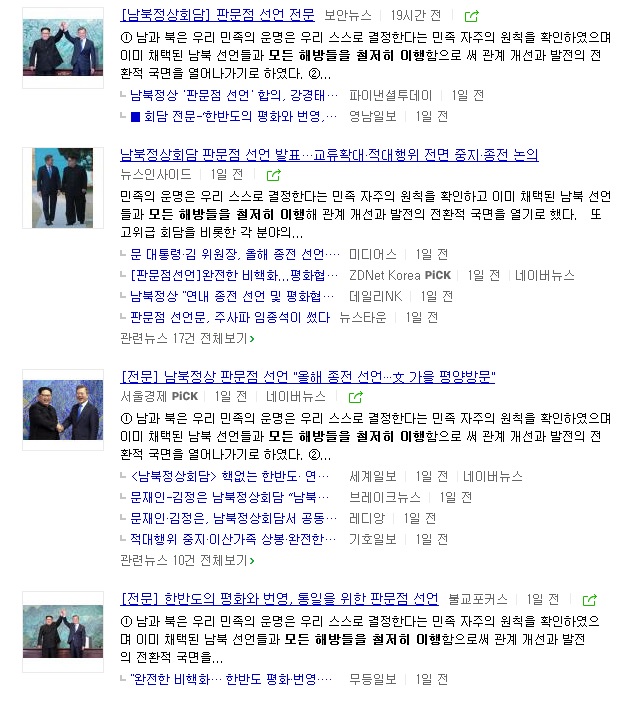The image size is (630, 702).
Task: Open '[전문] 한반도의 평화와 번영' 불교포커스 headline
Action: pos(279,599)
